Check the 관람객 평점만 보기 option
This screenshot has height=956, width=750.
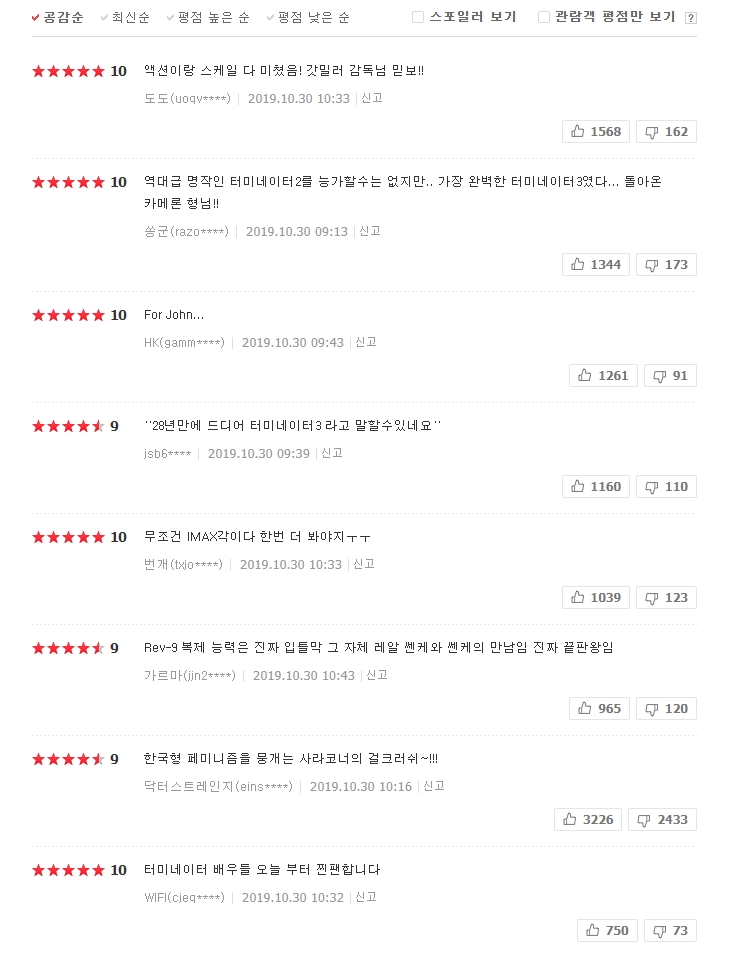point(544,17)
